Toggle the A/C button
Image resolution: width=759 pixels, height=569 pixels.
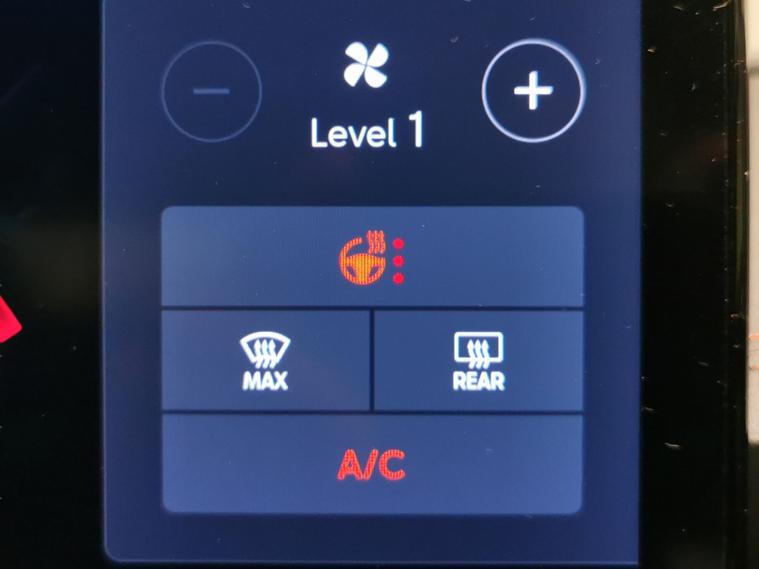click(372, 465)
